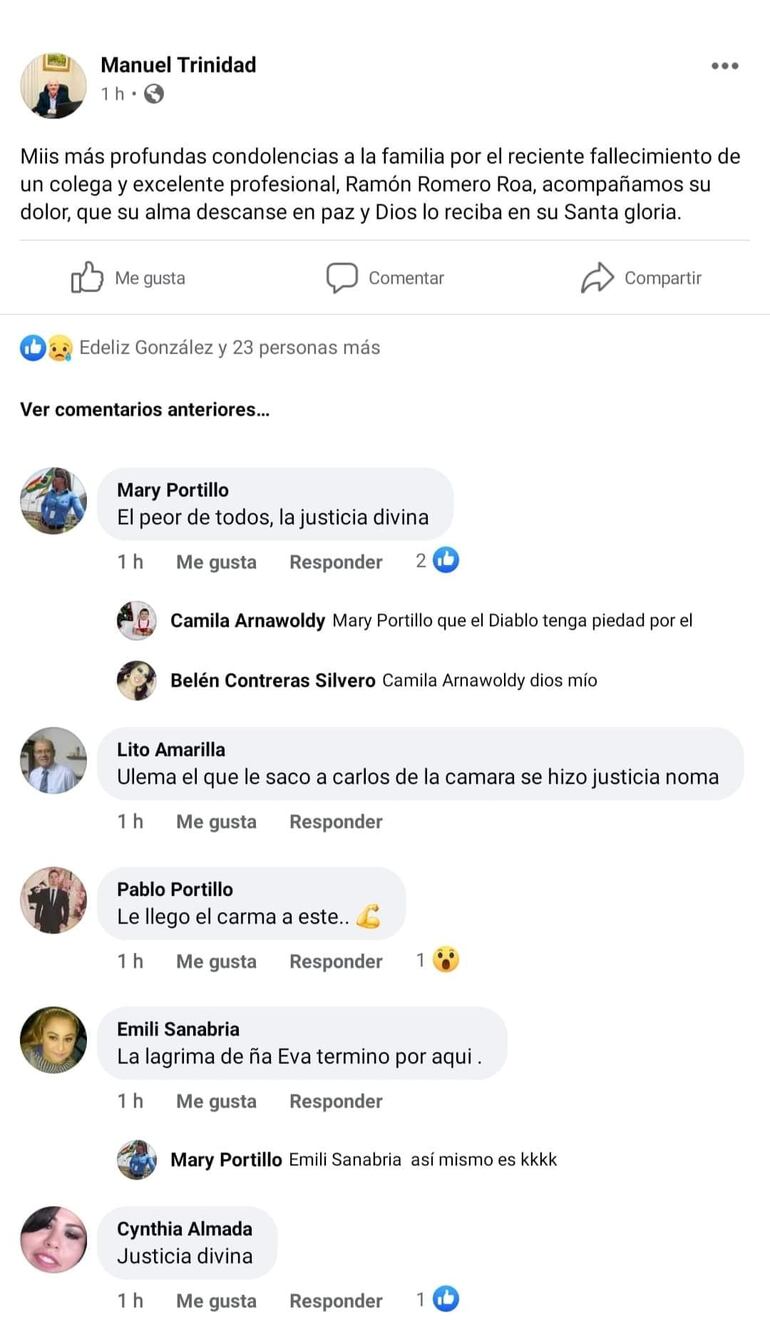Open Manuel Trinidad's profile name
Image resolution: width=770 pixels, height=1333 pixels.
pyautogui.click(x=178, y=65)
